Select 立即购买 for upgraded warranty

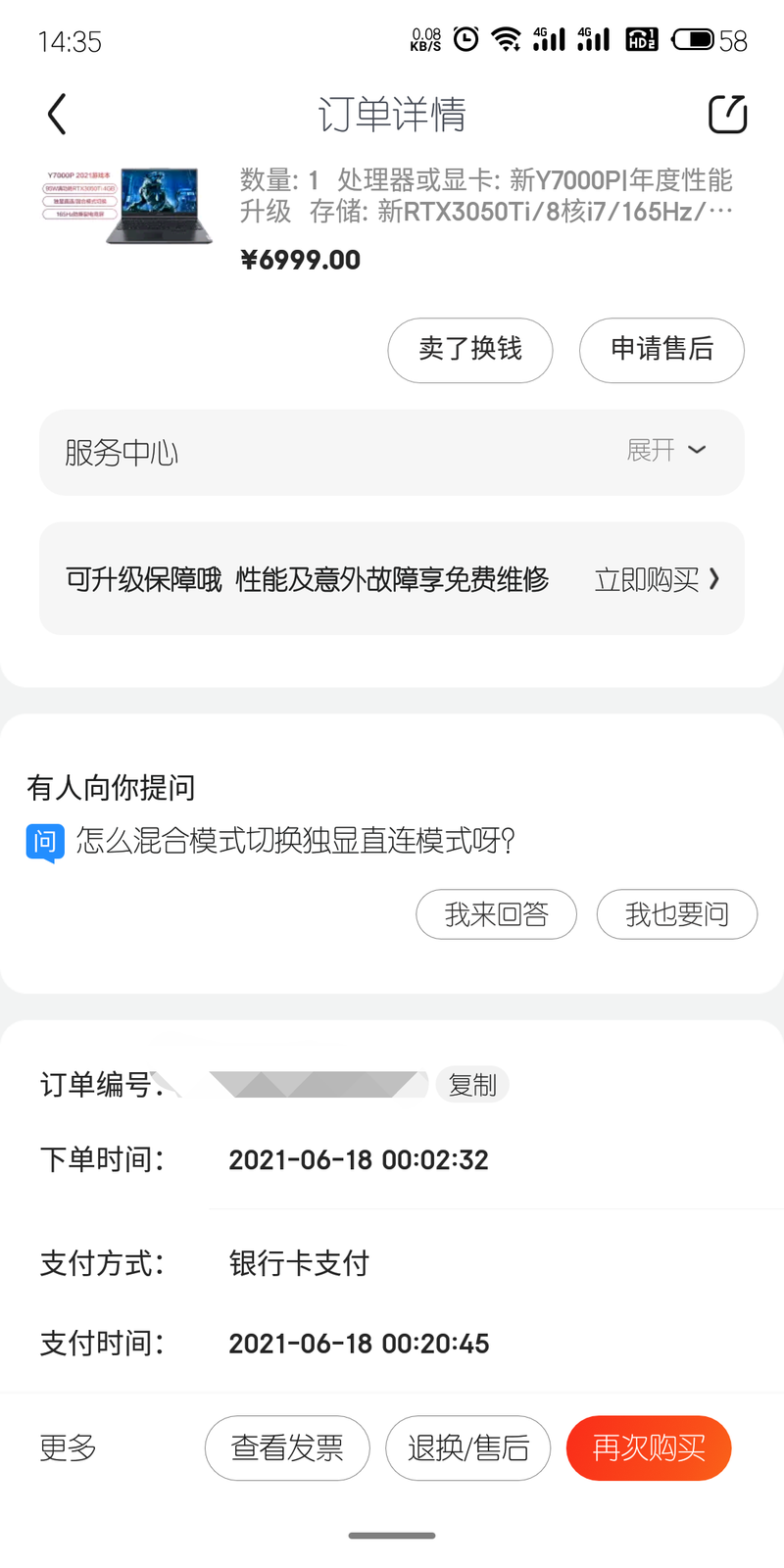[x=657, y=580]
